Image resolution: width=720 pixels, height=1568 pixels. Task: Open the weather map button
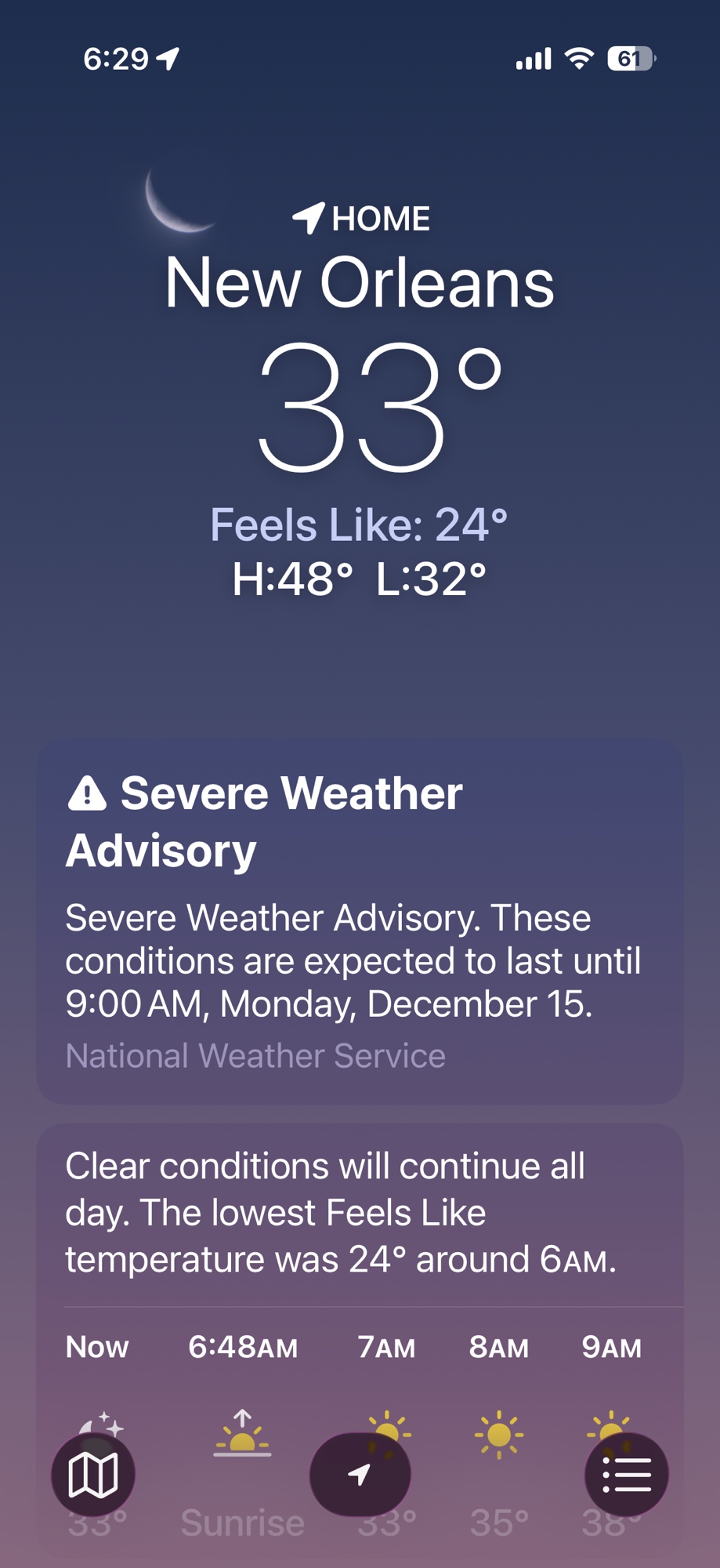93,1475
